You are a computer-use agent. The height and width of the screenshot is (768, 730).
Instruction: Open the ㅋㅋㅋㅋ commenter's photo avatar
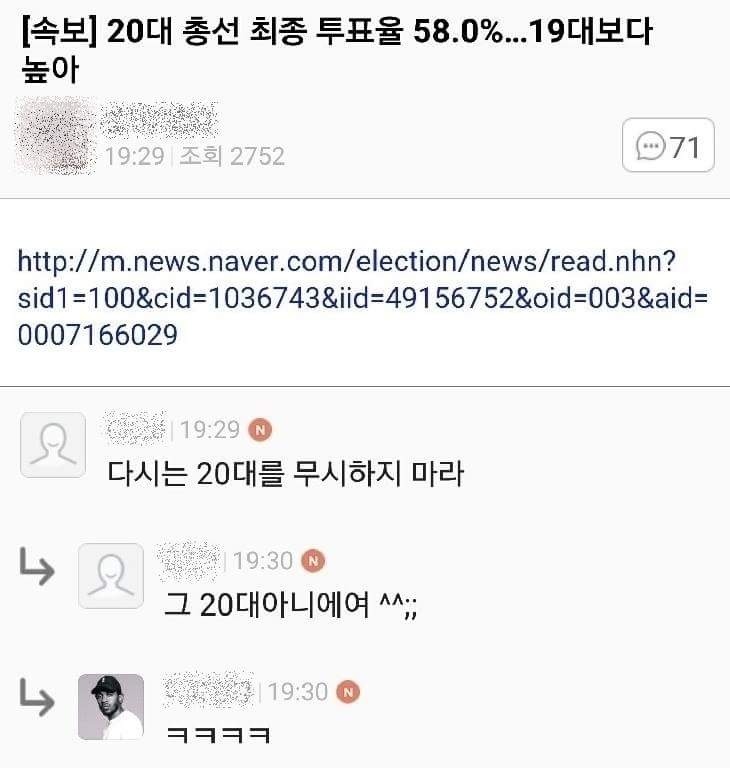click(x=111, y=707)
